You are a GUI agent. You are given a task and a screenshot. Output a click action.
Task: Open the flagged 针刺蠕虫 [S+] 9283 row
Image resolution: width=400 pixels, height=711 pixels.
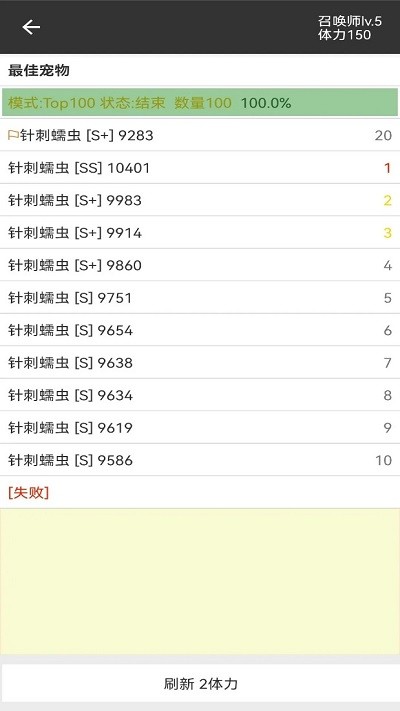200,135
